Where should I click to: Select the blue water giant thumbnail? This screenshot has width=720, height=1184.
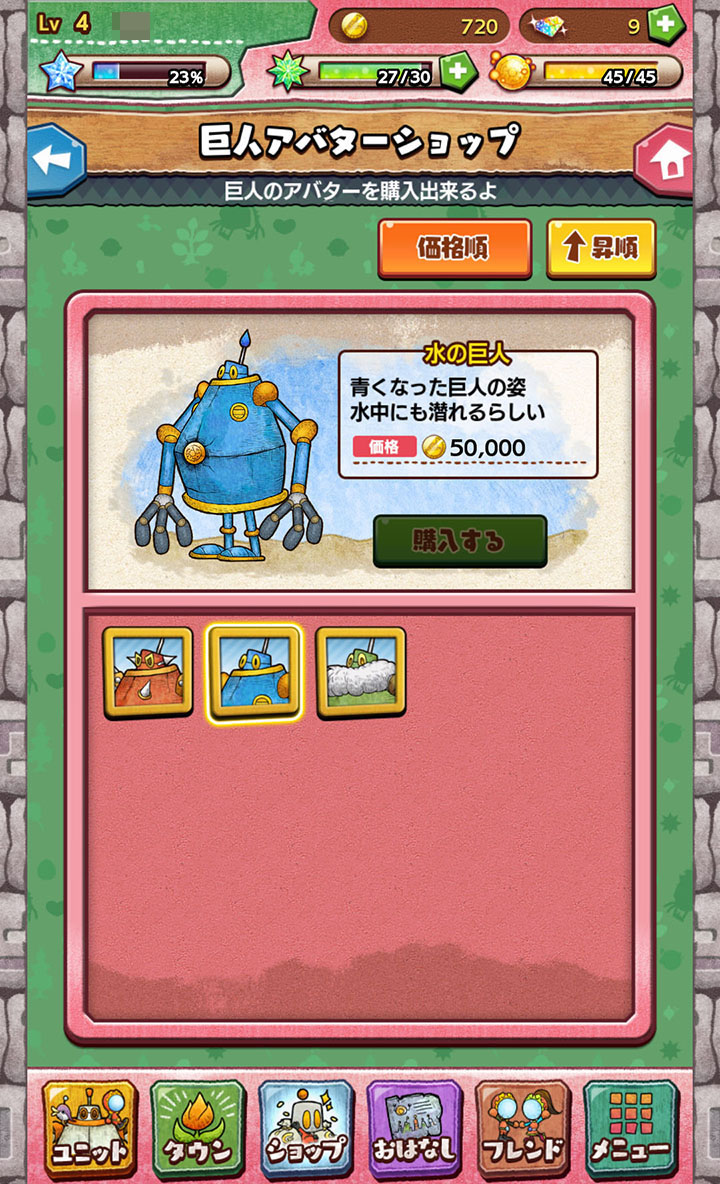click(254, 672)
